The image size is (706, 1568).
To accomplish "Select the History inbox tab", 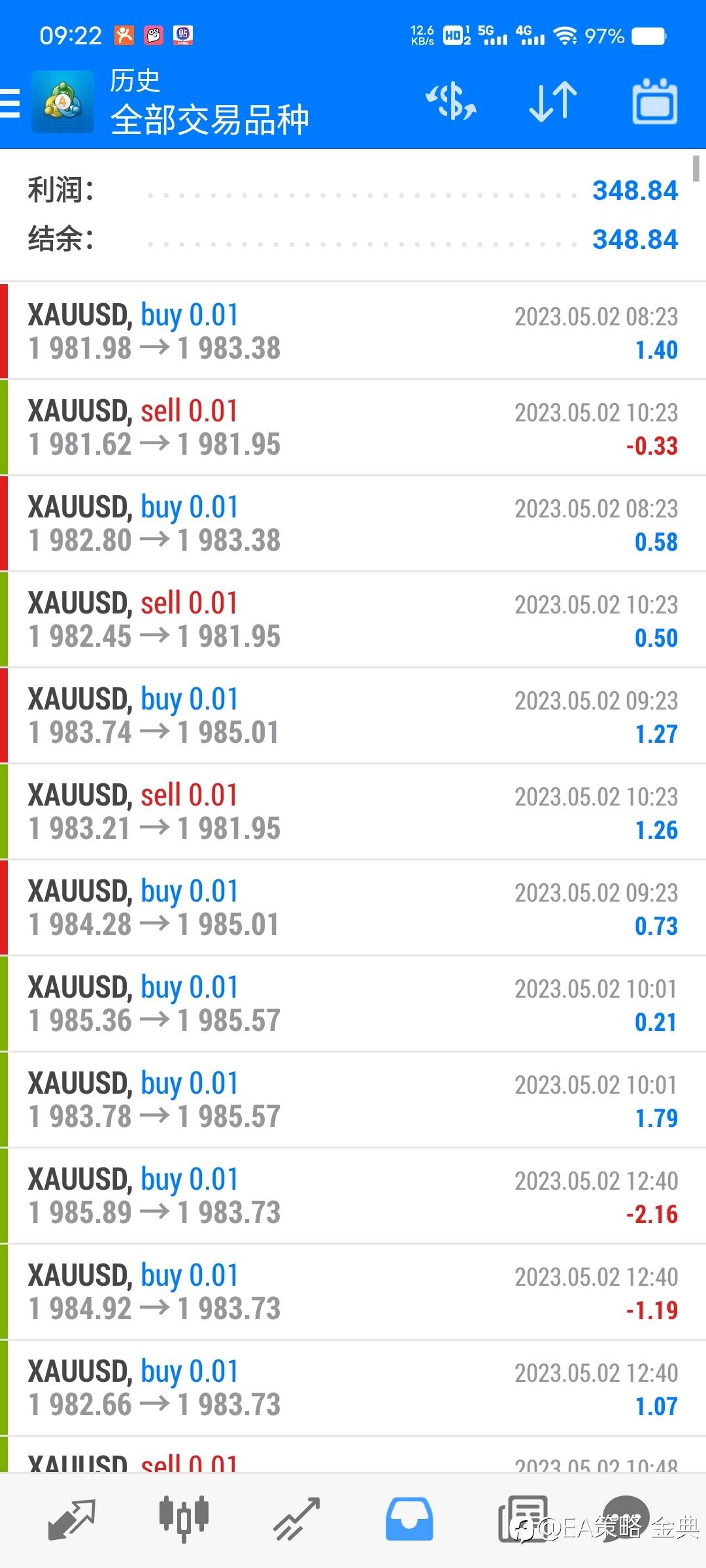I will tap(409, 1518).
